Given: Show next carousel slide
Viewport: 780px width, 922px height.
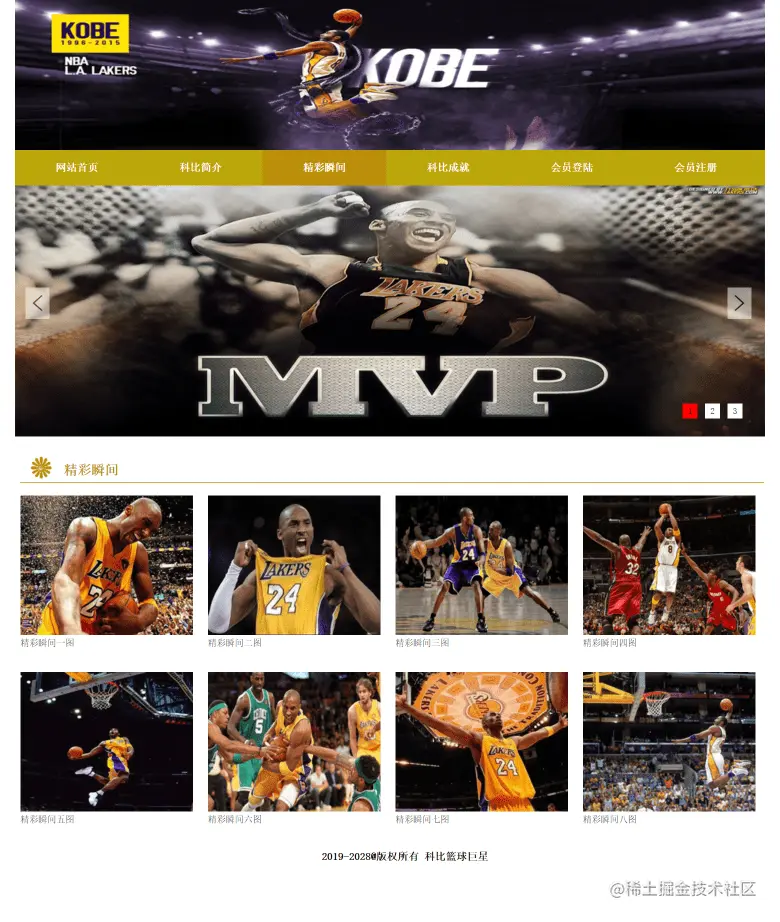Looking at the screenshot, I should (x=739, y=303).
